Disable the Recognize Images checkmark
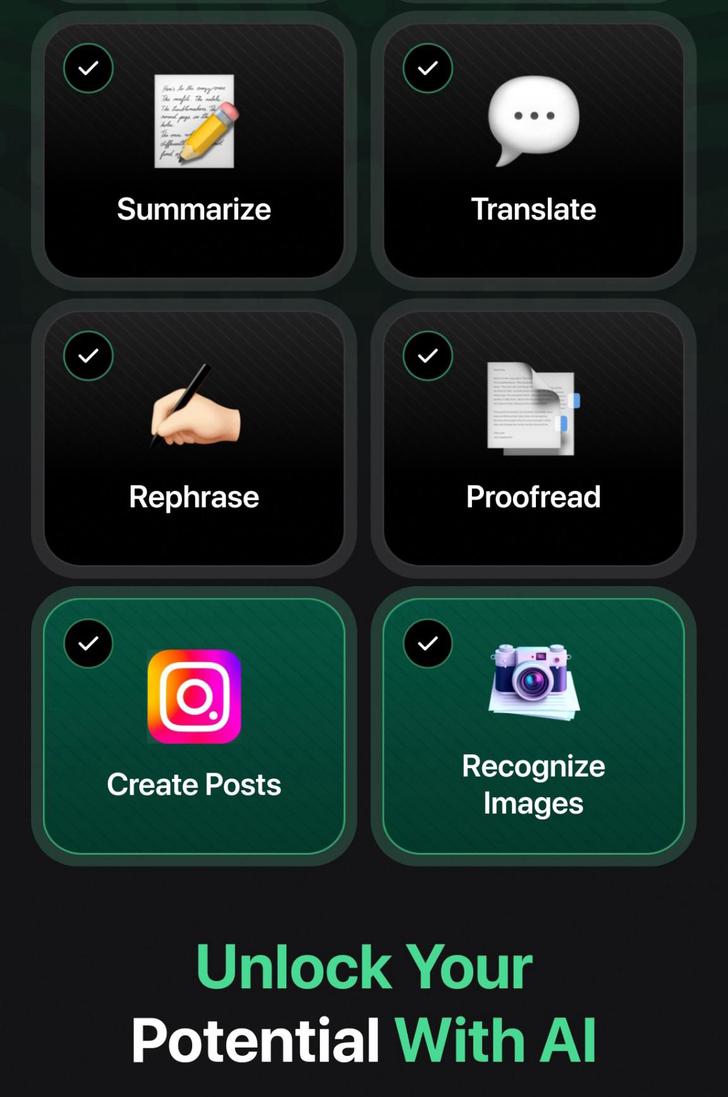Viewport: 728px width, 1097px height. pyautogui.click(x=427, y=644)
